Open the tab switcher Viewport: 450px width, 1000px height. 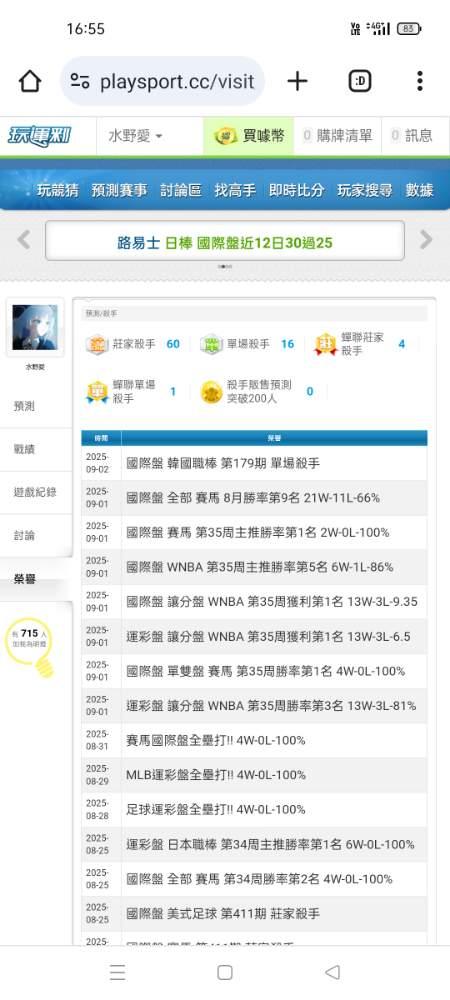pyautogui.click(x=360, y=81)
